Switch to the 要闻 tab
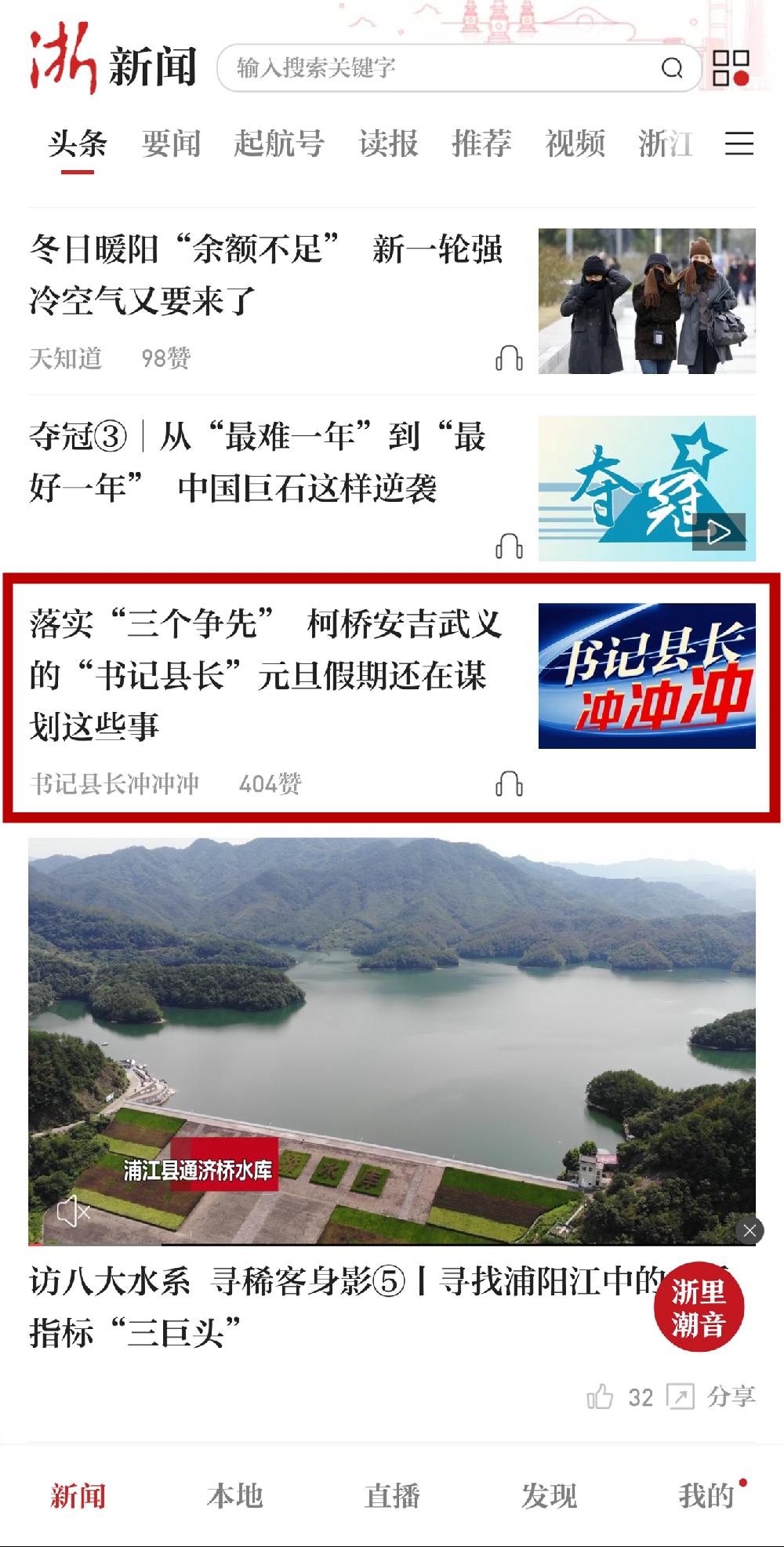Image resolution: width=784 pixels, height=1547 pixels. click(x=171, y=144)
